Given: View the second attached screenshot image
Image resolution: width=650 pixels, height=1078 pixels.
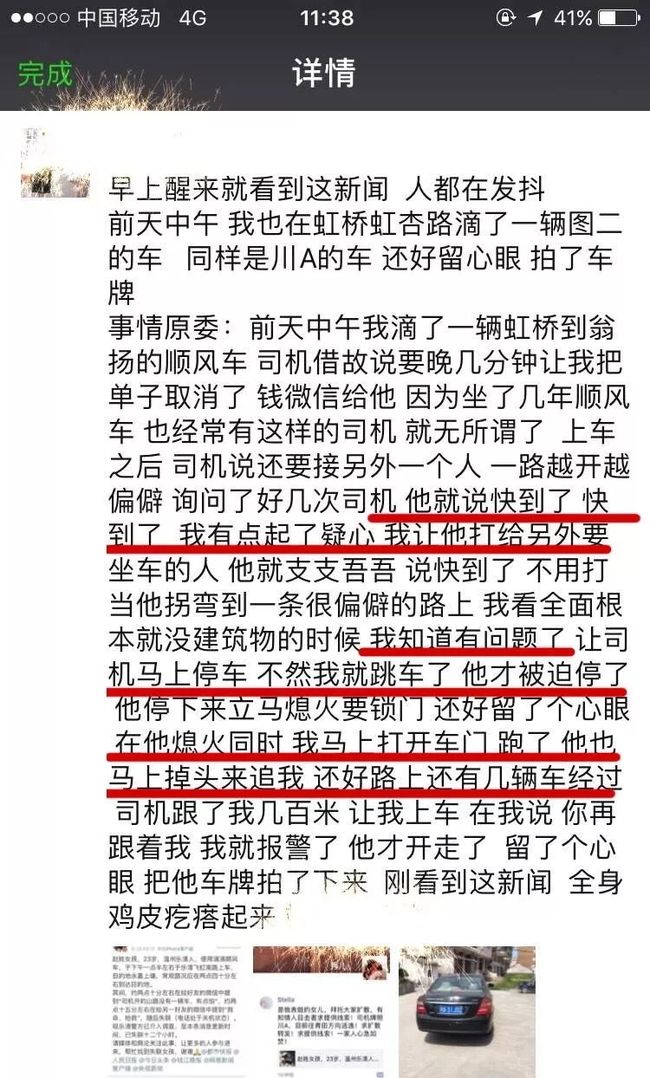Looking at the screenshot, I should (x=321, y=1011).
